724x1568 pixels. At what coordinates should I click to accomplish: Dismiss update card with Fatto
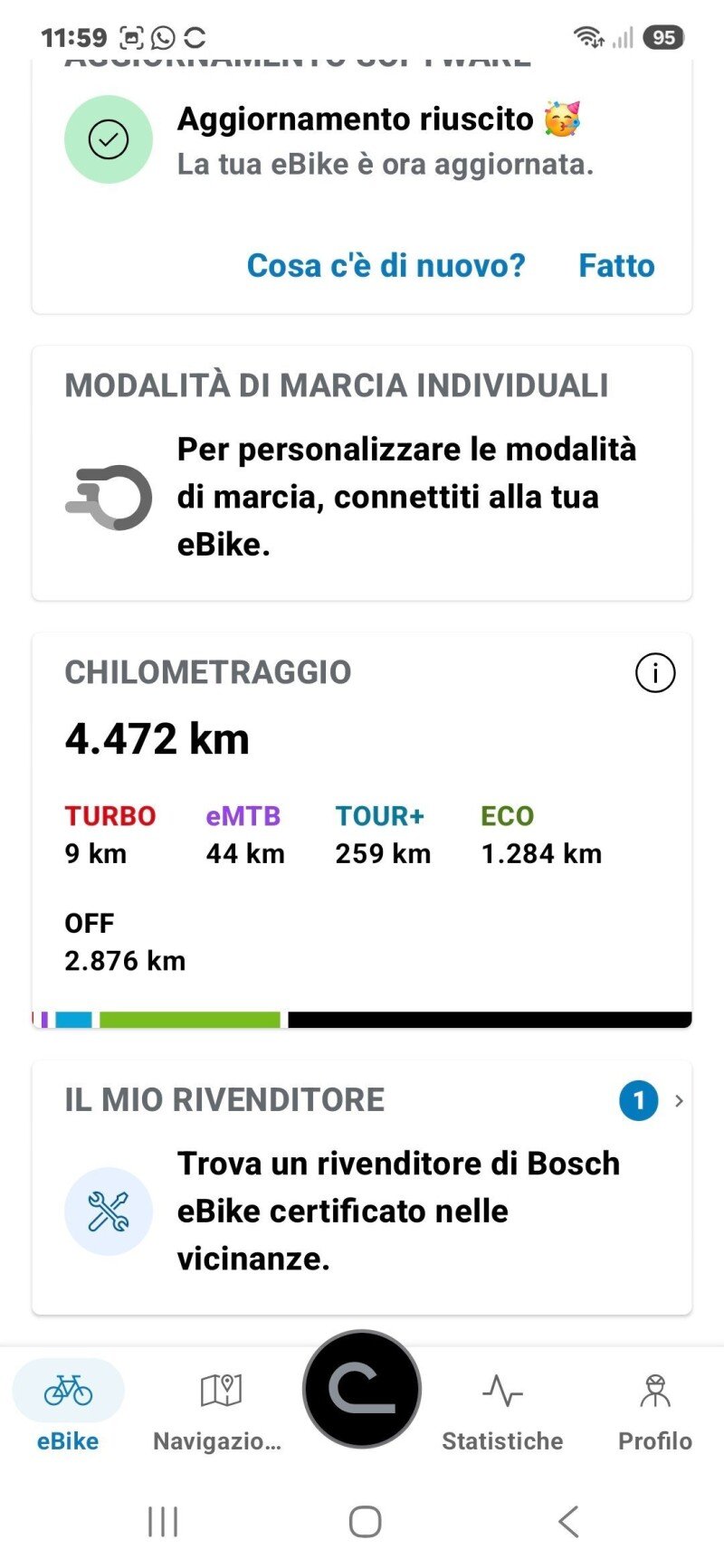pyautogui.click(x=616, y=265)
